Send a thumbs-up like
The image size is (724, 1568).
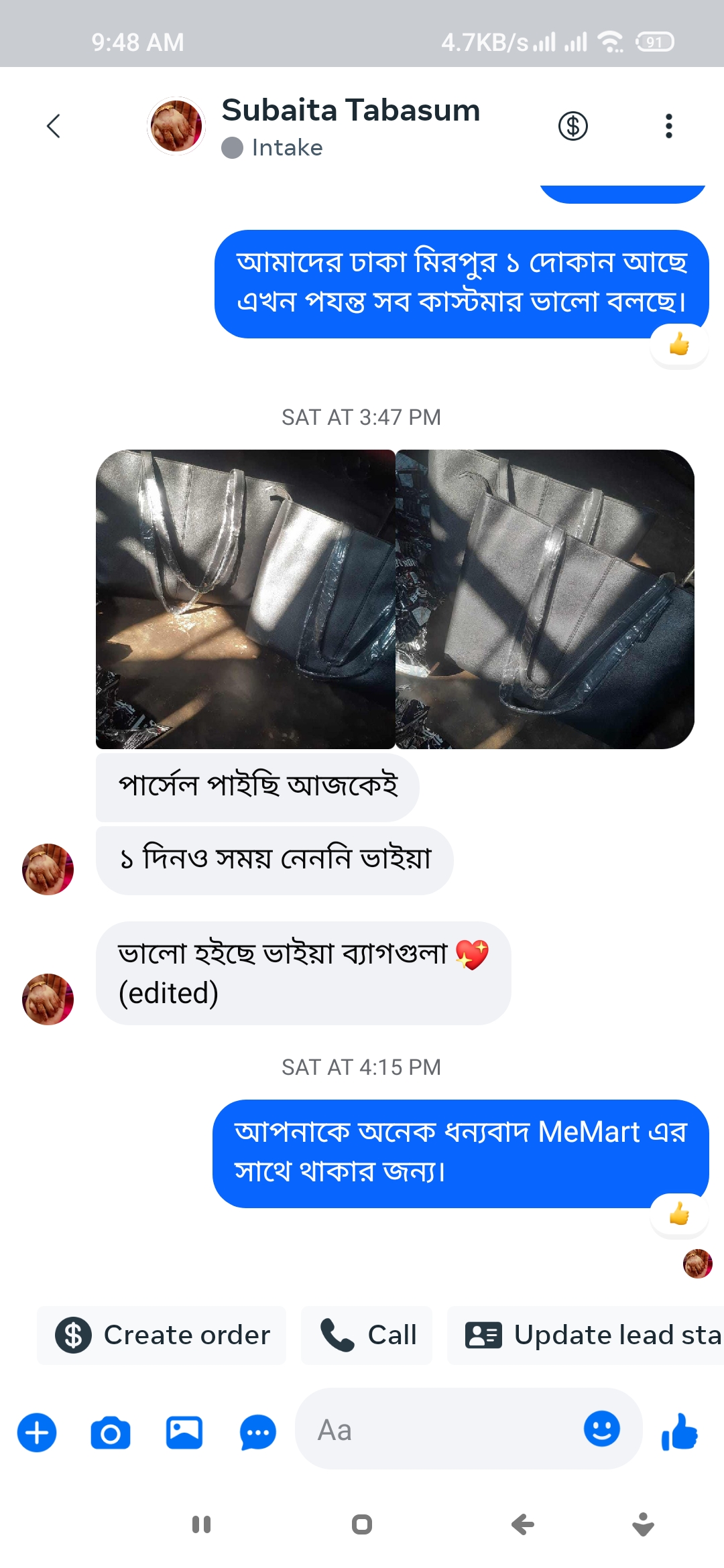[x=680, y=1431]
